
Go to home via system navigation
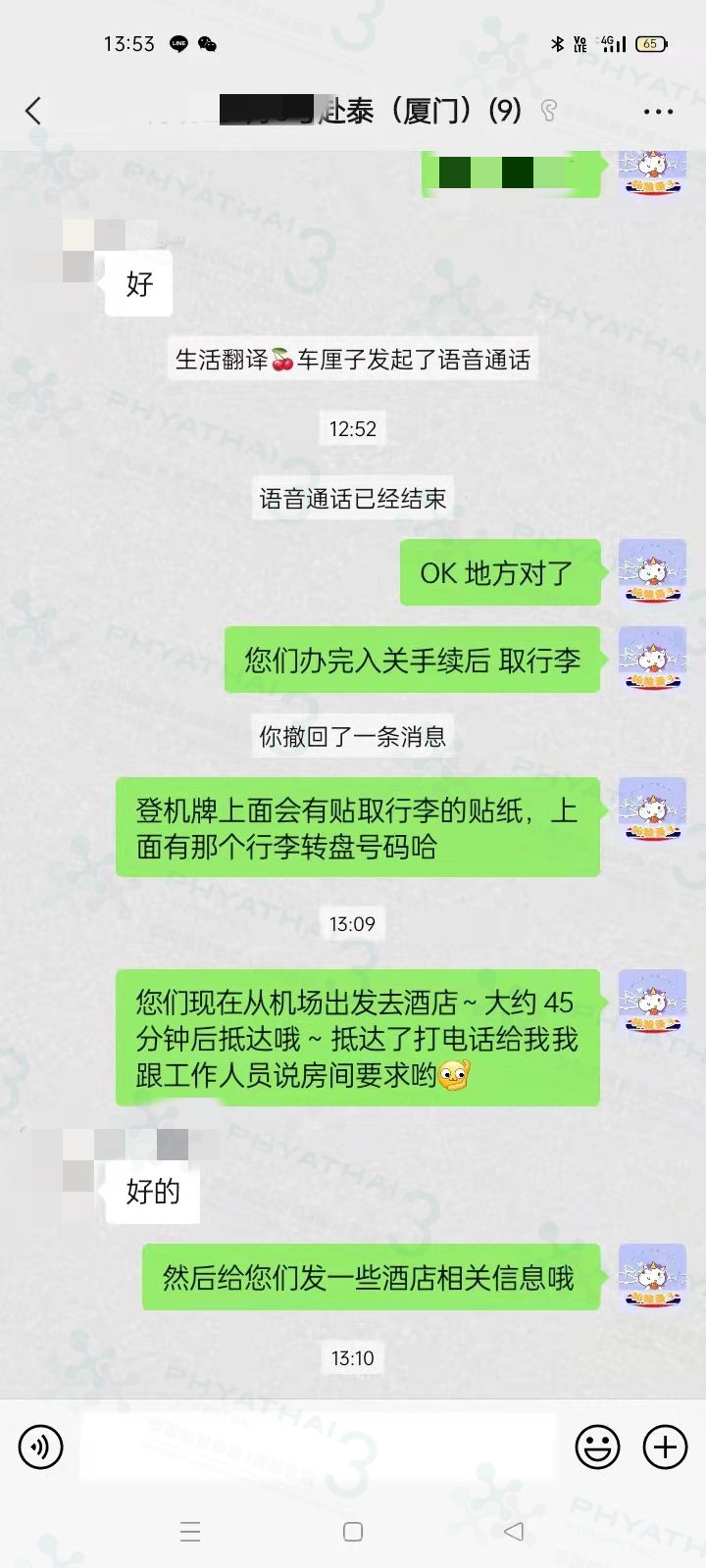tap(353, 1532)
